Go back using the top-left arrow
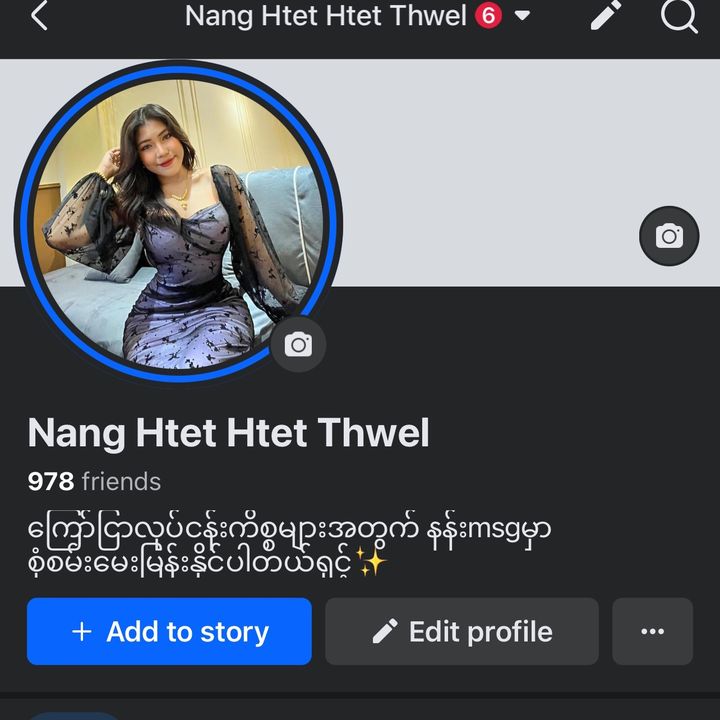The image size is (720, 720). tap(38, 17)
